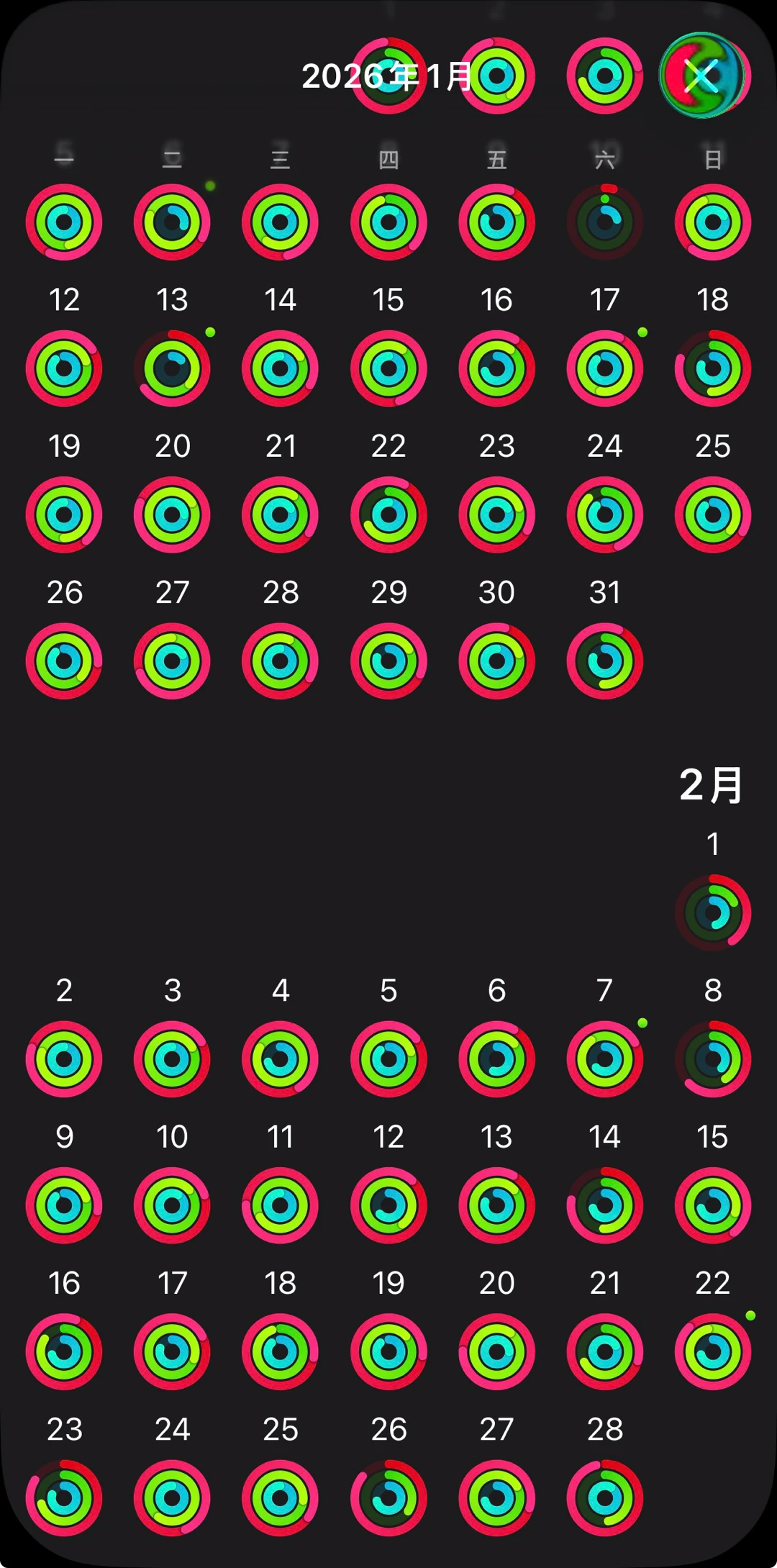777x1568 pixels.
Task: Select February 4 activity rings
Action: (280, 1059)
